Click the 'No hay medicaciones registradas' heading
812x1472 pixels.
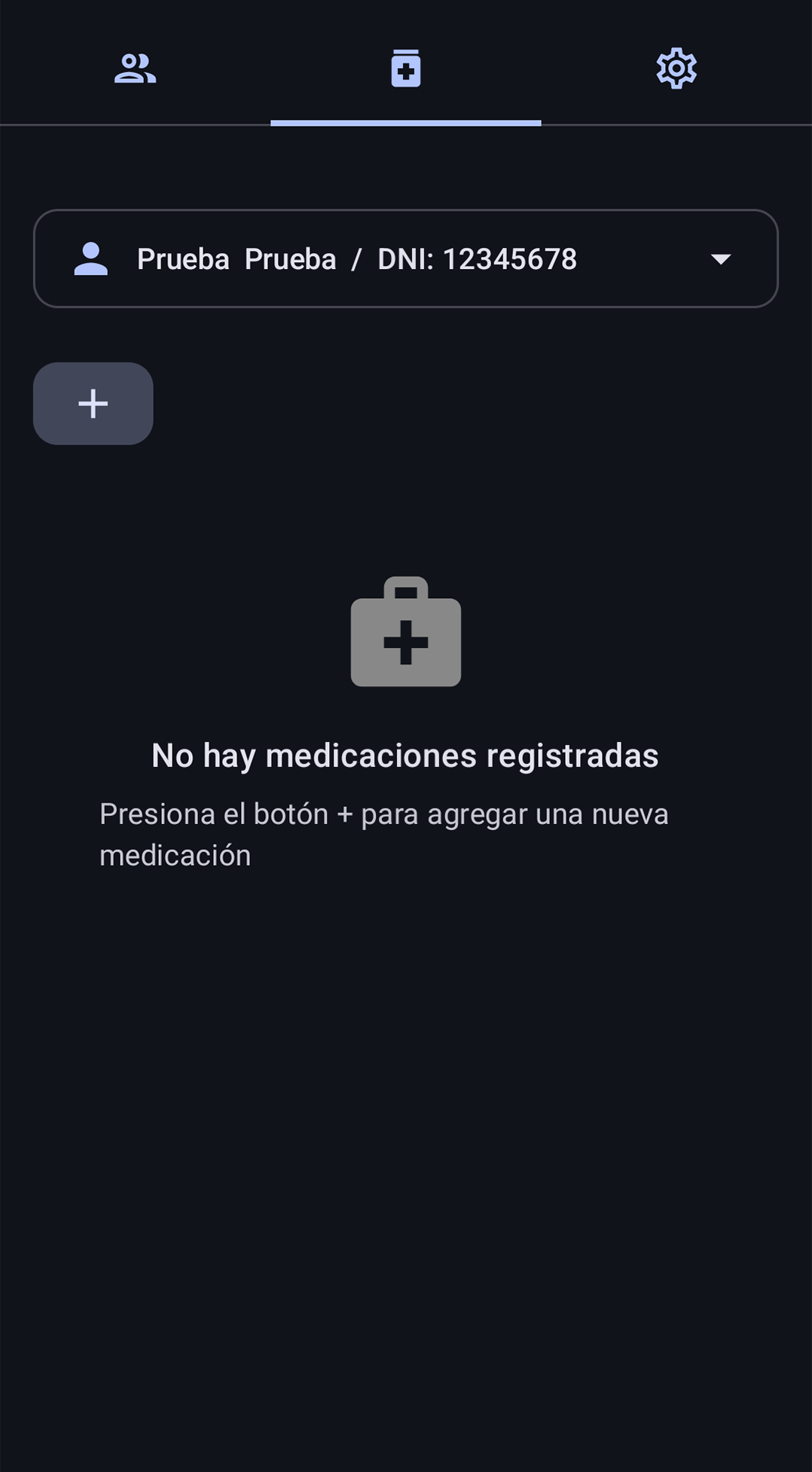click(405, 755)
